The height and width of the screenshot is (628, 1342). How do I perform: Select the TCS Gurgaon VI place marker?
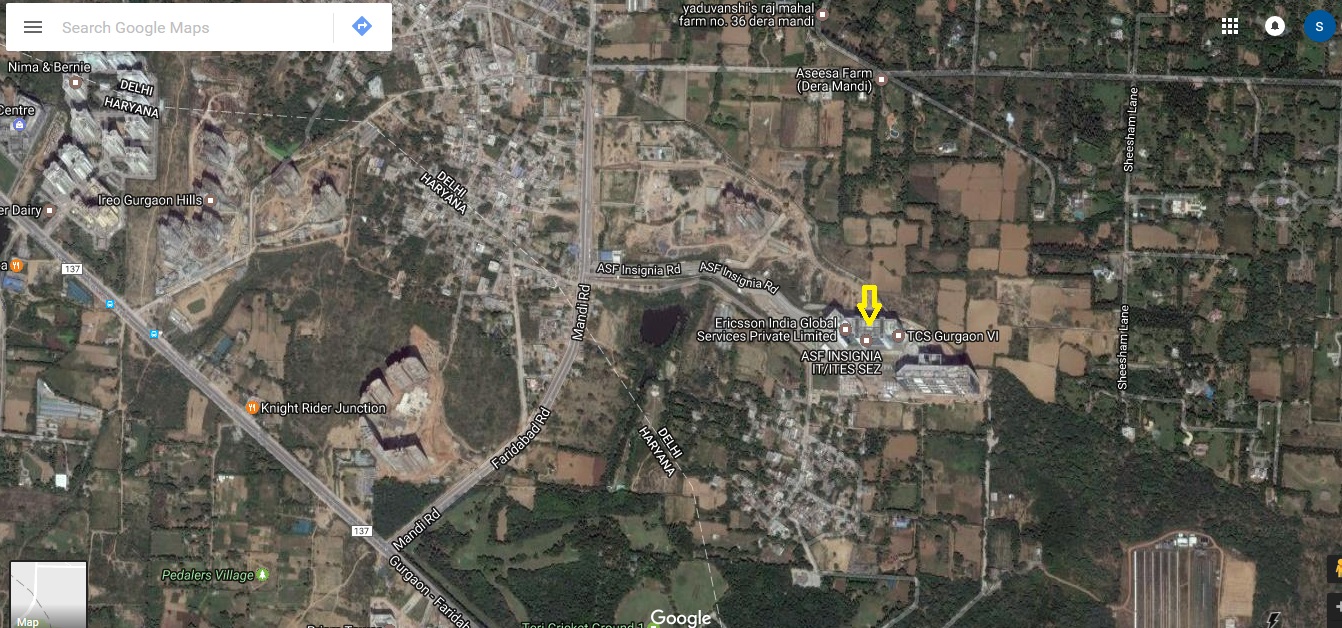pos(899,336)
